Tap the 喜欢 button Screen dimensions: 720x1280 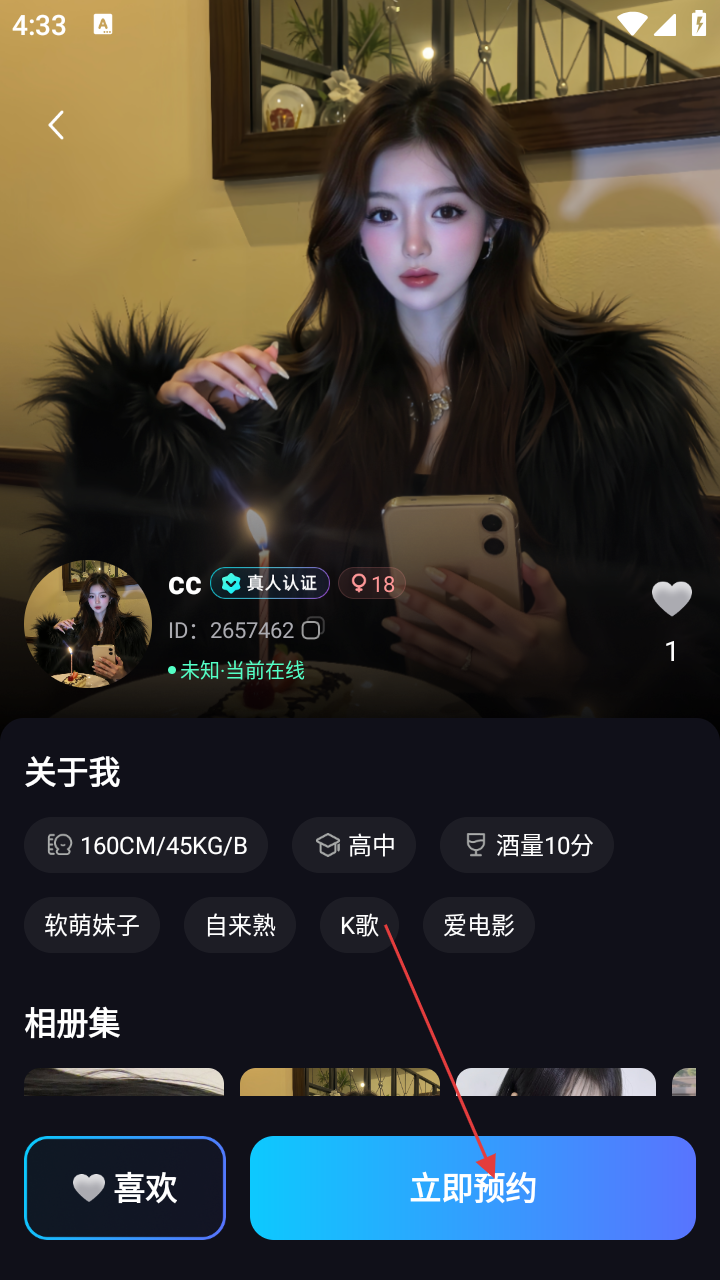[x=125, y=1188]
